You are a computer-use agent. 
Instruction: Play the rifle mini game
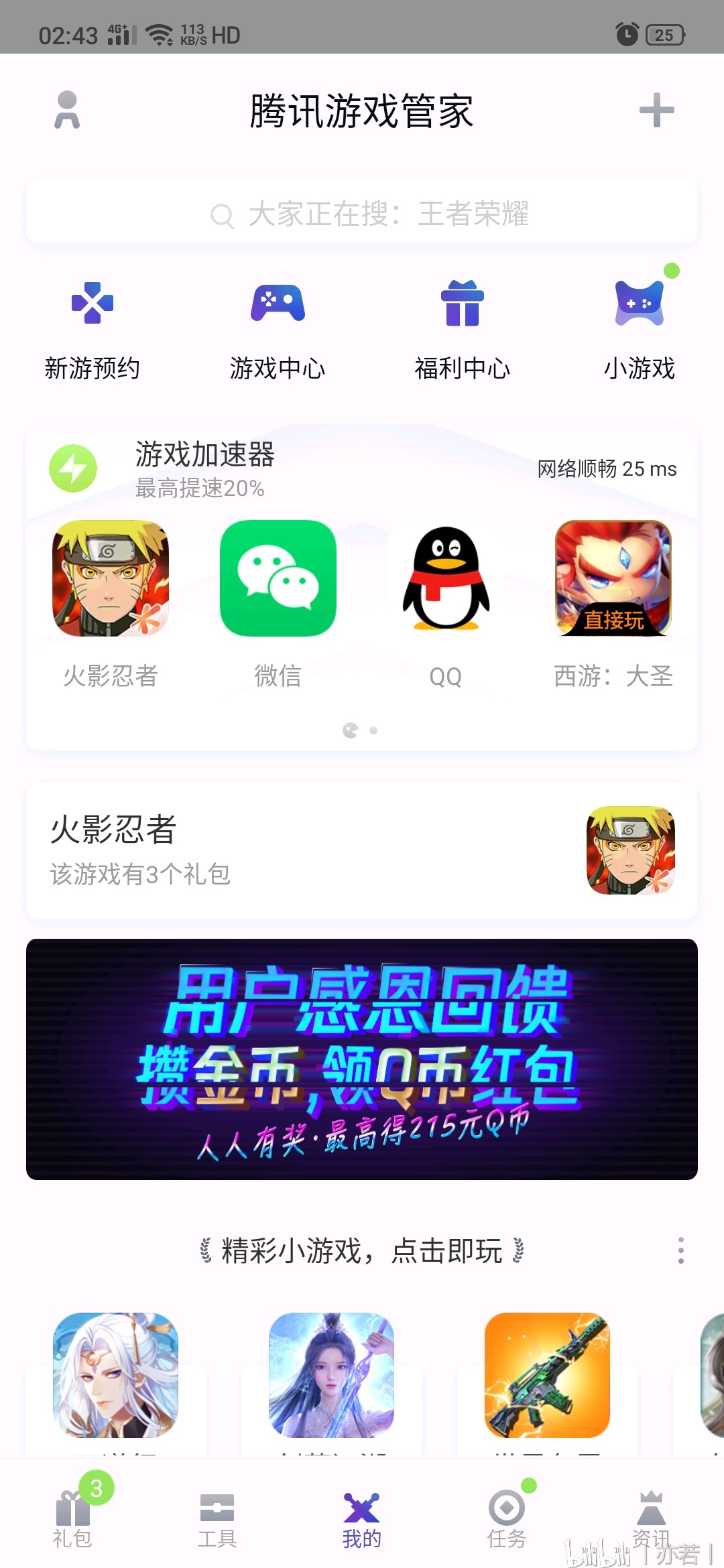click(547, 1375)
